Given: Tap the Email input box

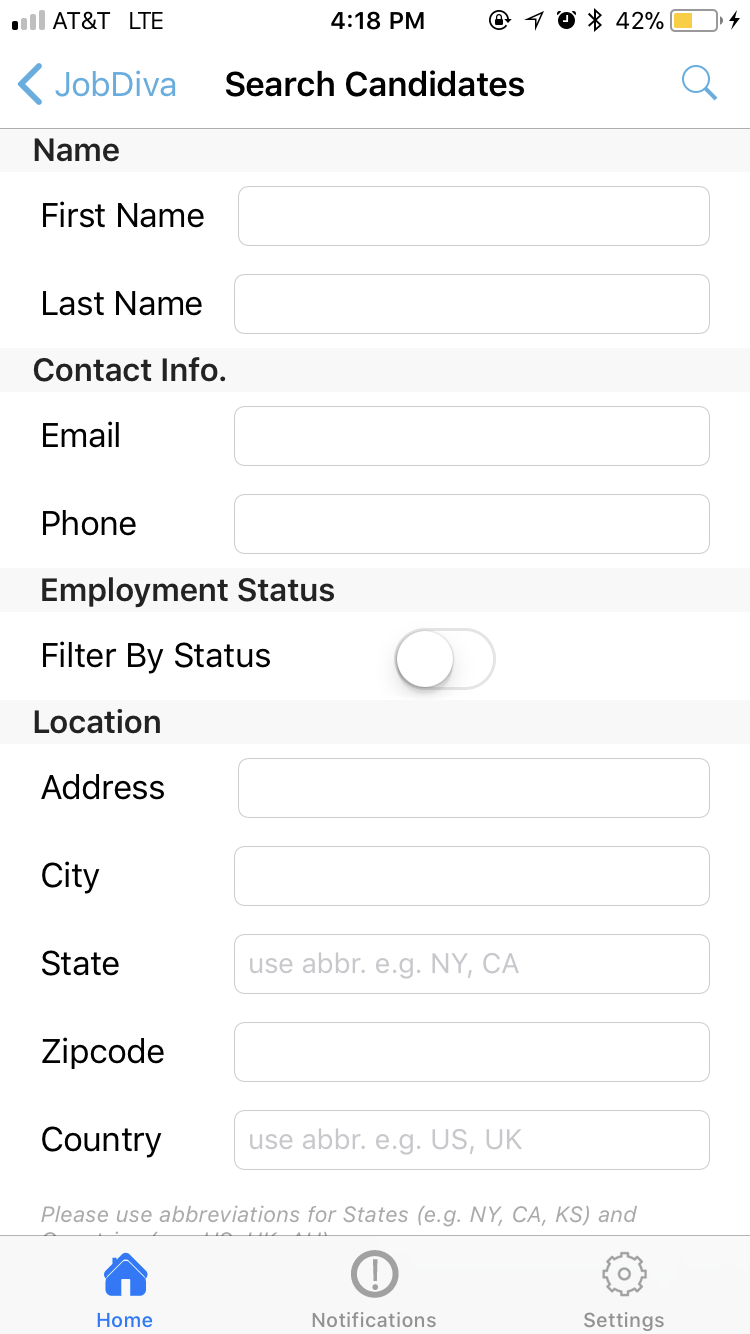Looking at the screenshot, I should pyautogui.click(x=471, y=436).
